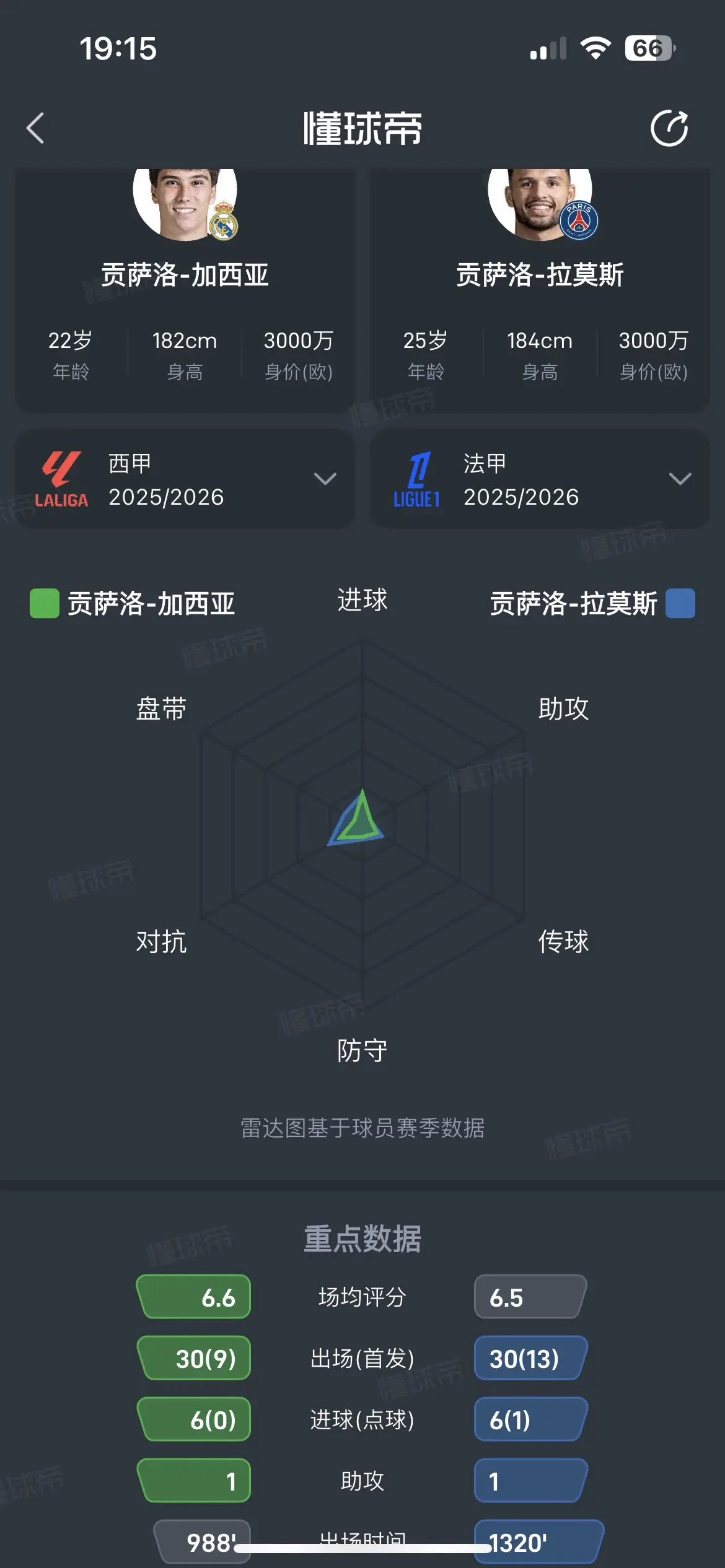
Task: Go back using the top-left arrow
Action: pos(36,128)
